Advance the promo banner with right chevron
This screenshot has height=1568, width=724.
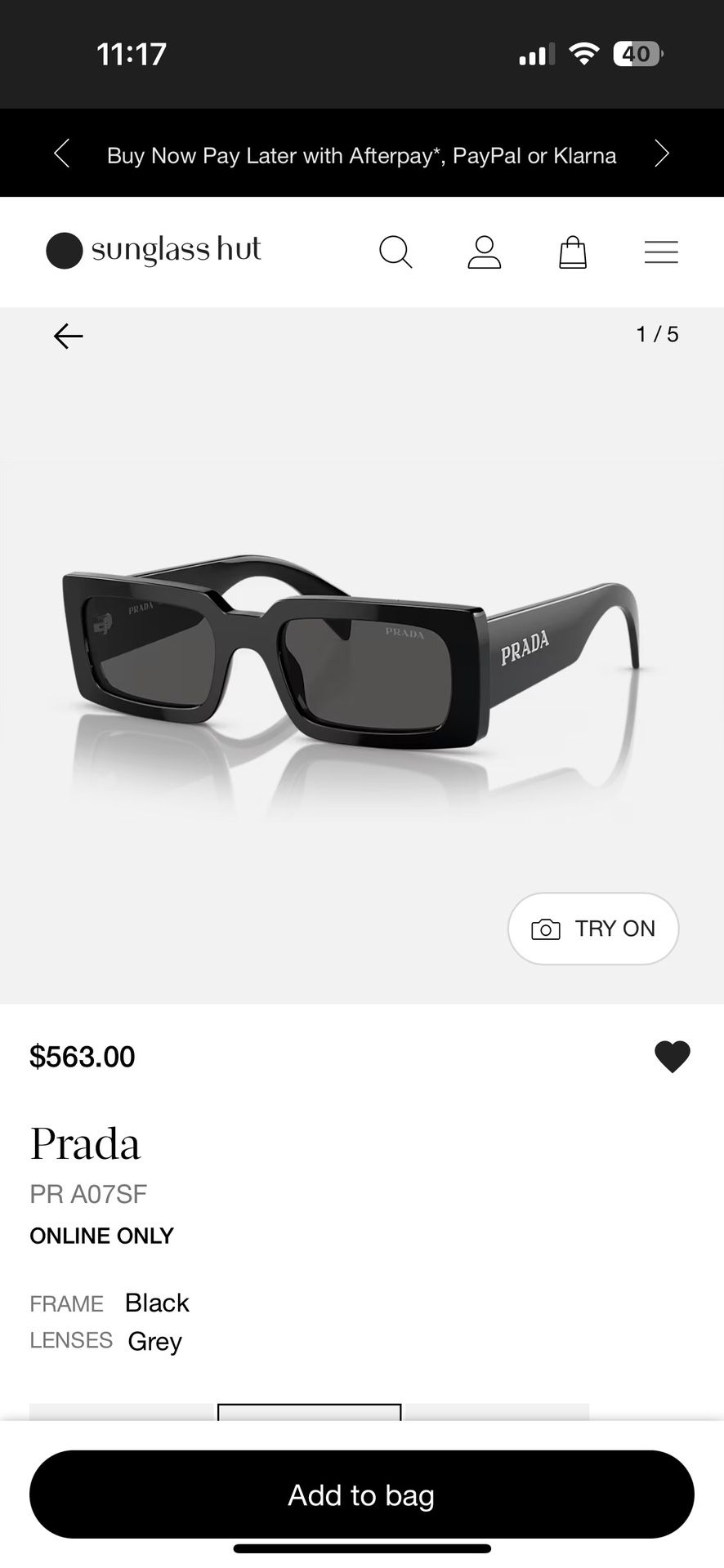click(x=663, y=154)
